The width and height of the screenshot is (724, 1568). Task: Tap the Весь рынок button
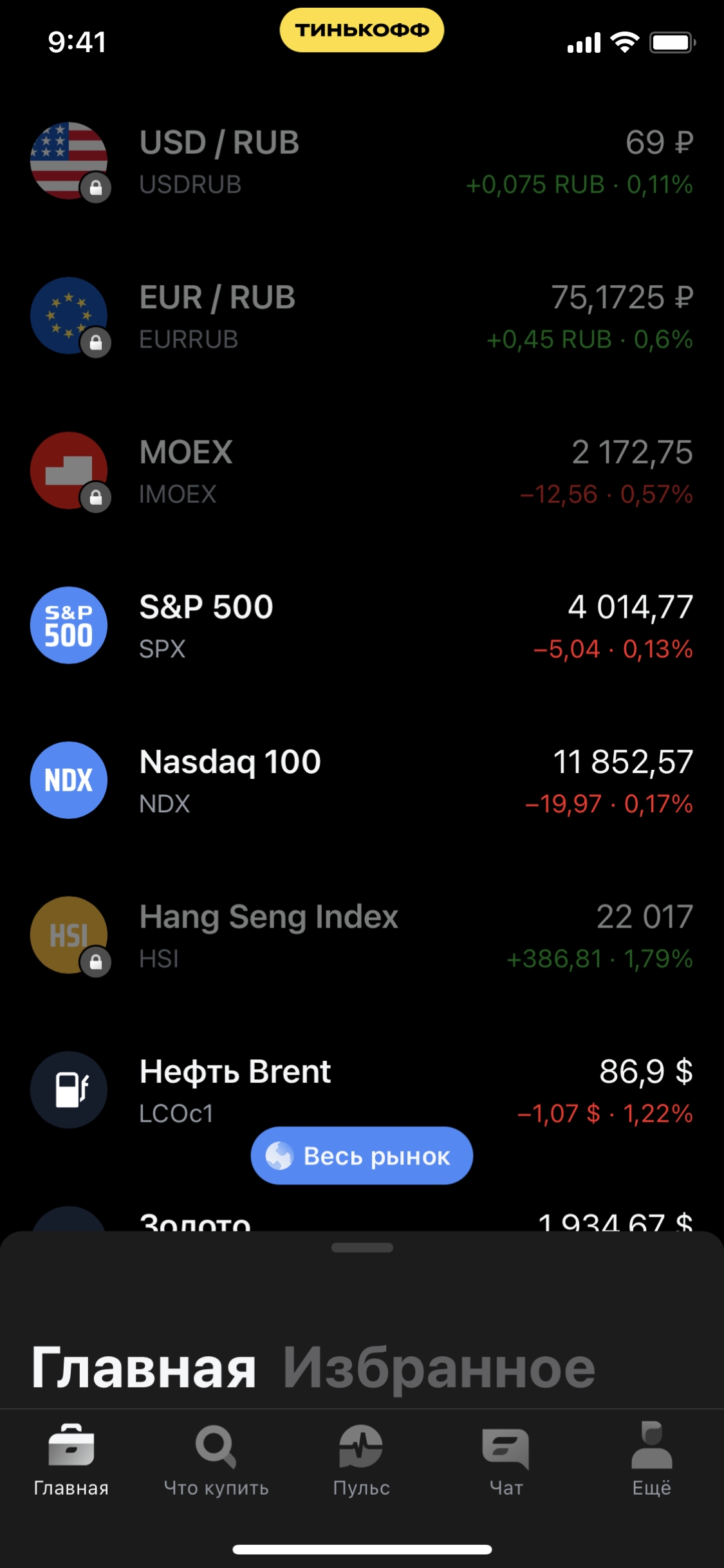point(362,1155)
